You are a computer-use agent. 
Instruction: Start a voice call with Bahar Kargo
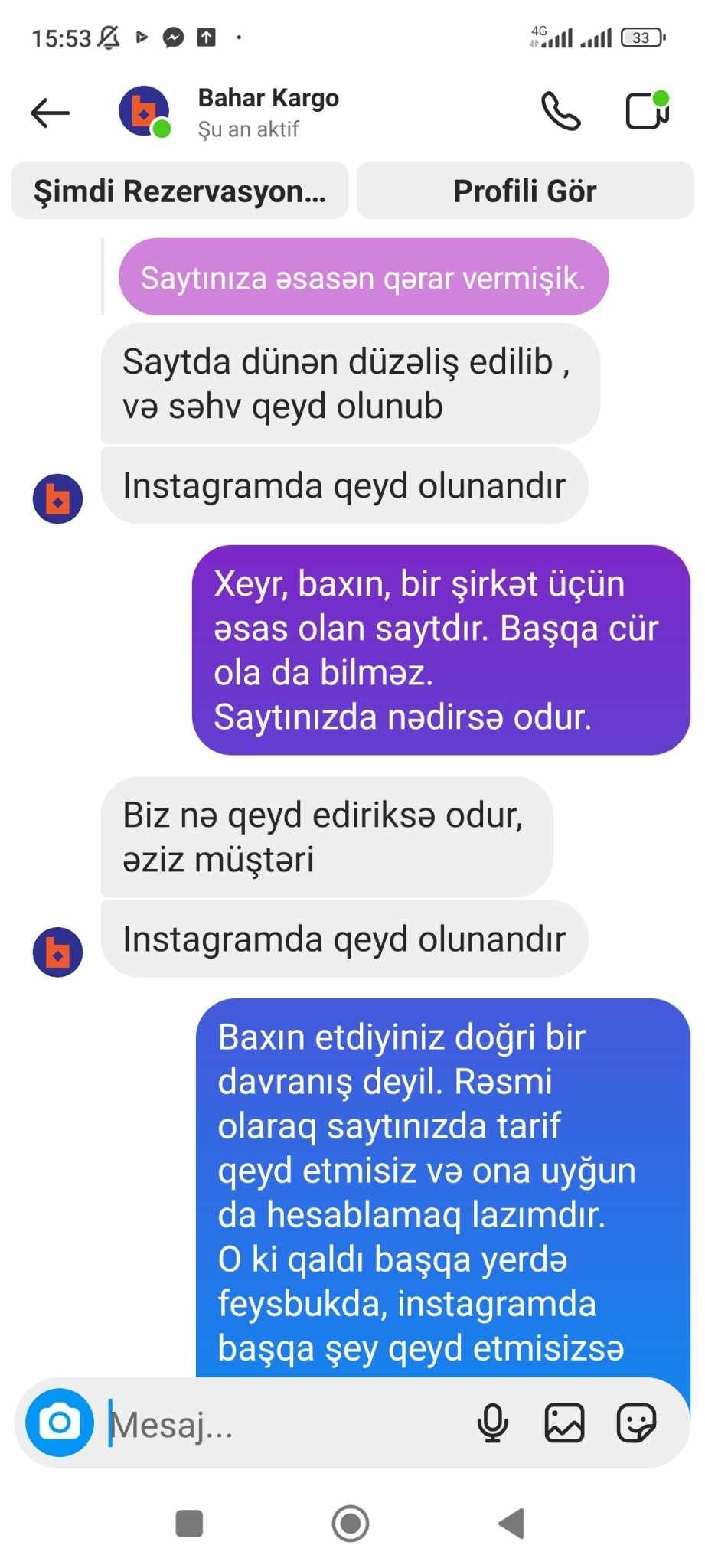click(x=561, y=112)
